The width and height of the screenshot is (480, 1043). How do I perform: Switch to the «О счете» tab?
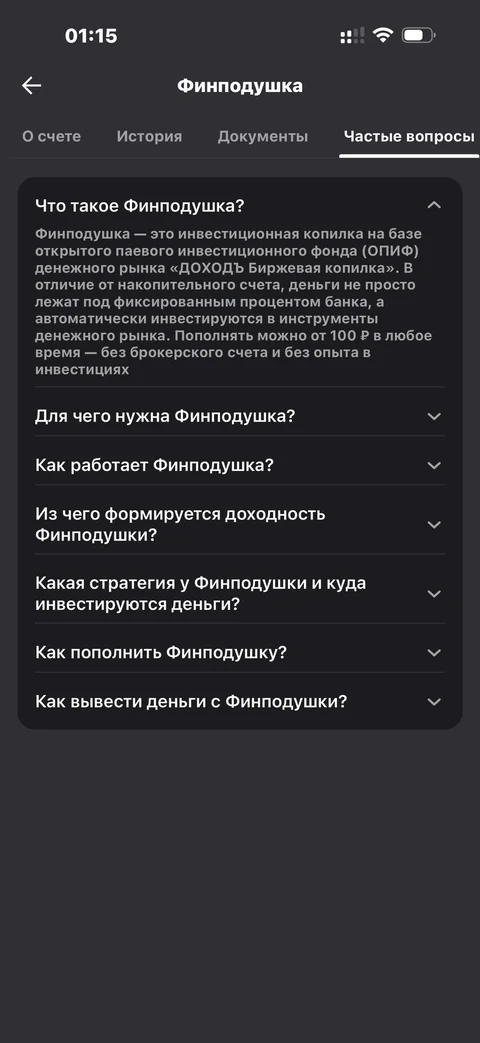52,136
